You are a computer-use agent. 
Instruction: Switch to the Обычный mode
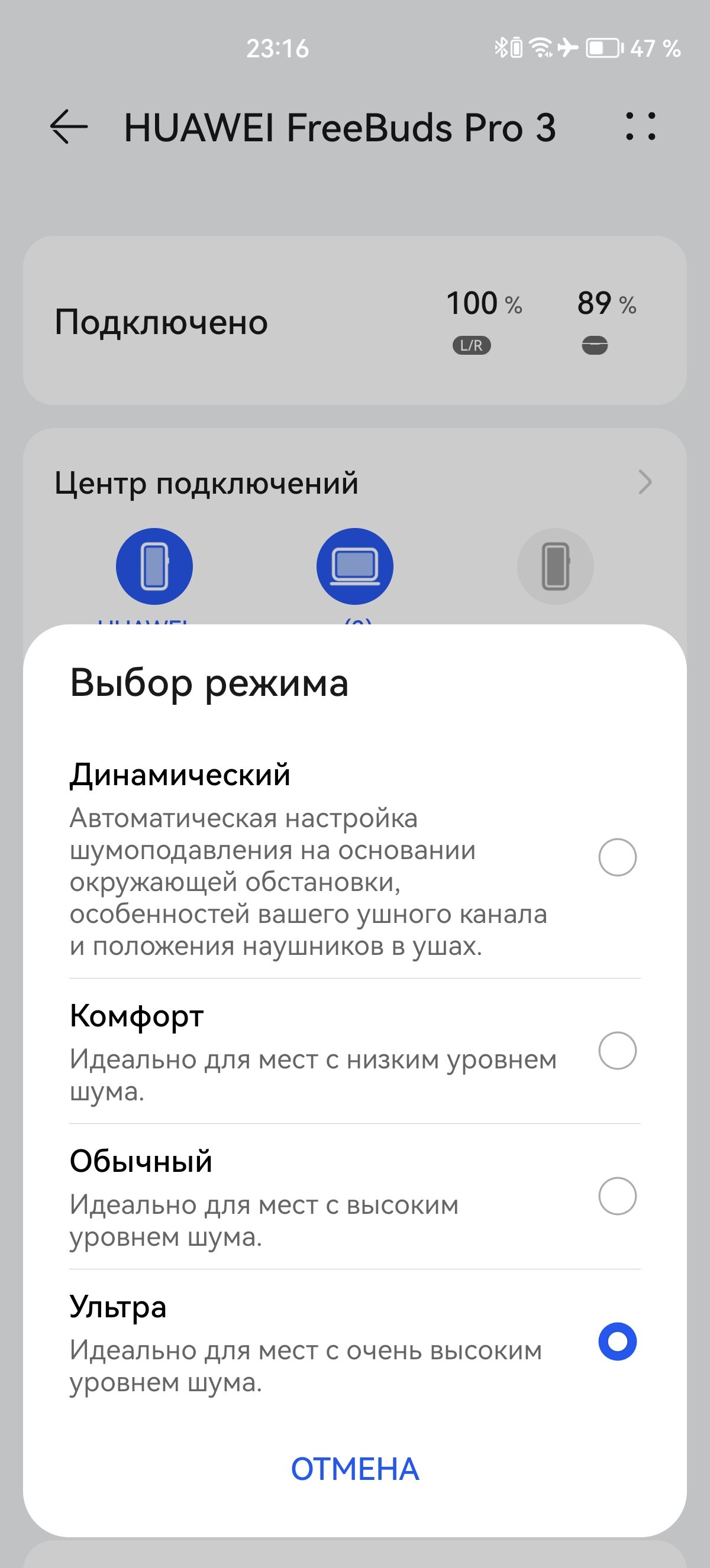(354, 1197)
